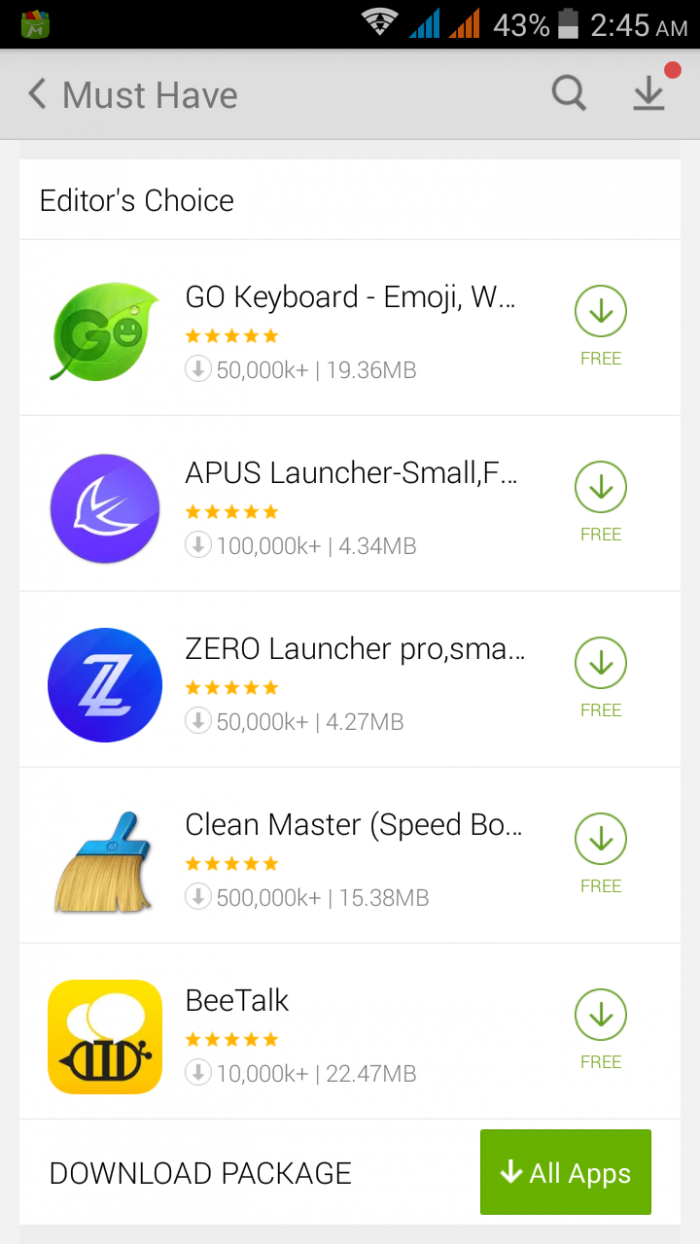The image size is (700, 1244).
Task: Download BeeTalk for free
Action: pyautogui.click(x=600, y=1016)
